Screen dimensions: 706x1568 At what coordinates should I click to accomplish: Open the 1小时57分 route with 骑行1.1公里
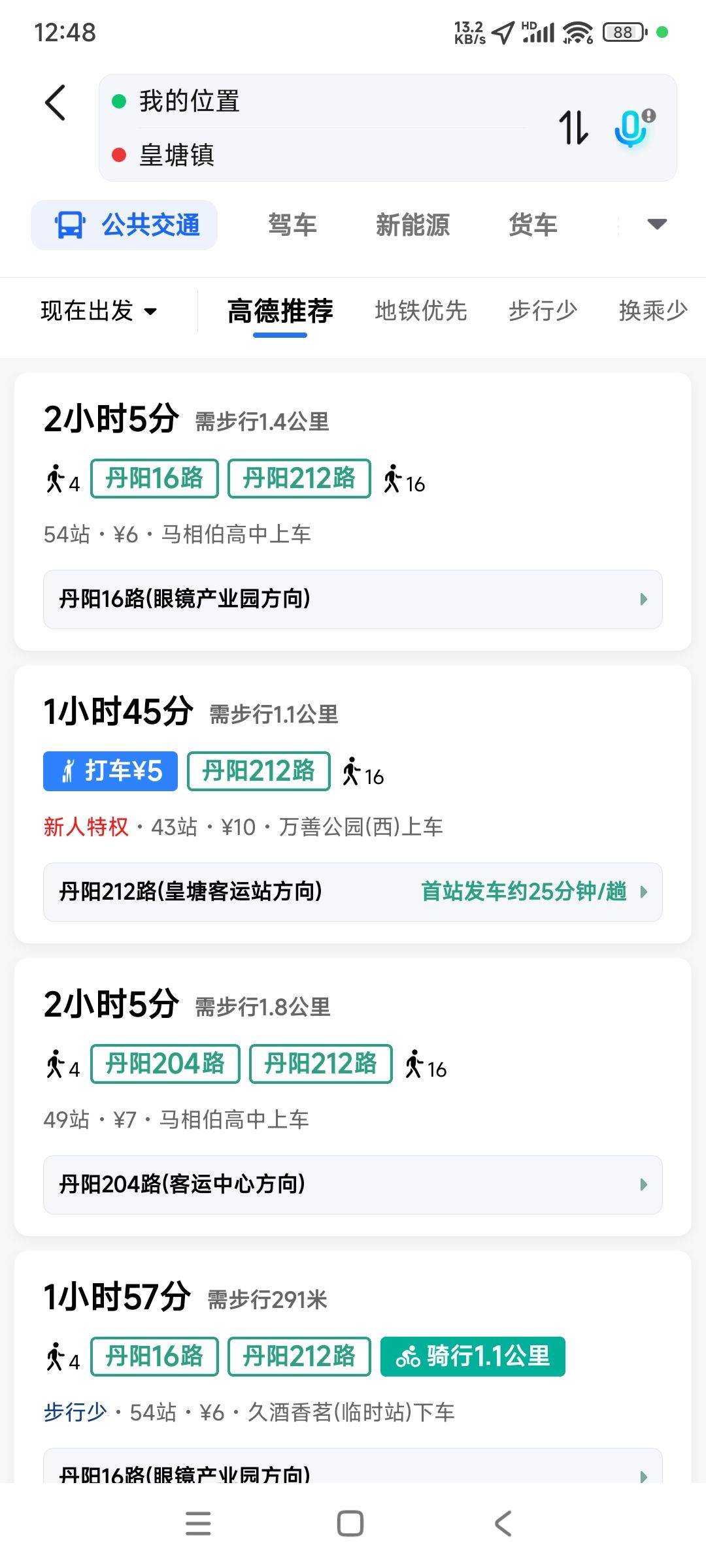353,1365
